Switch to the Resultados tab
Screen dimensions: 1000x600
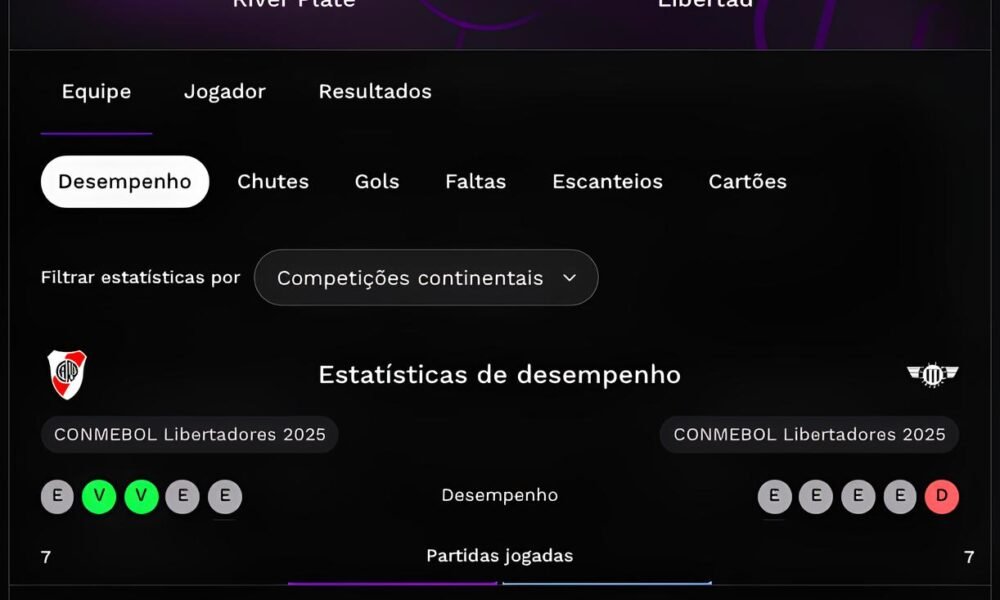[x=375, y=92]
